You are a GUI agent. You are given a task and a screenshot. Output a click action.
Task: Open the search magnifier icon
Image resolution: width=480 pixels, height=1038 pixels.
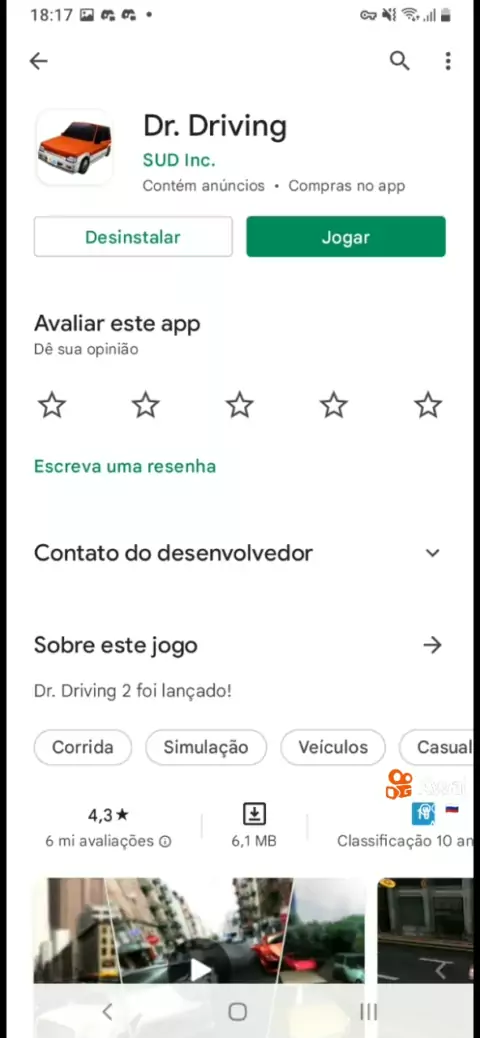click(x=399, y=61)
